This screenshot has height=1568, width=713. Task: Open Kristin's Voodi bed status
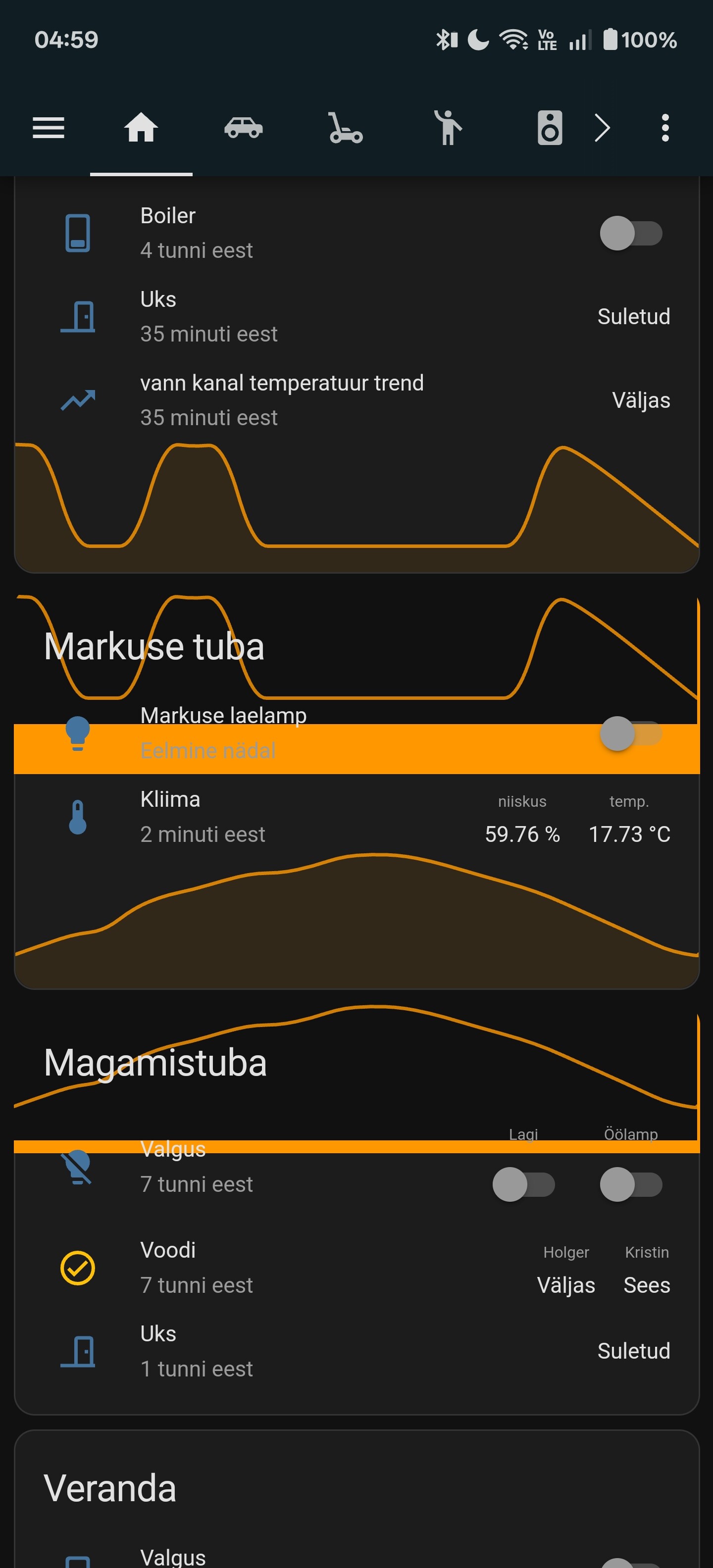(647, 1284)
